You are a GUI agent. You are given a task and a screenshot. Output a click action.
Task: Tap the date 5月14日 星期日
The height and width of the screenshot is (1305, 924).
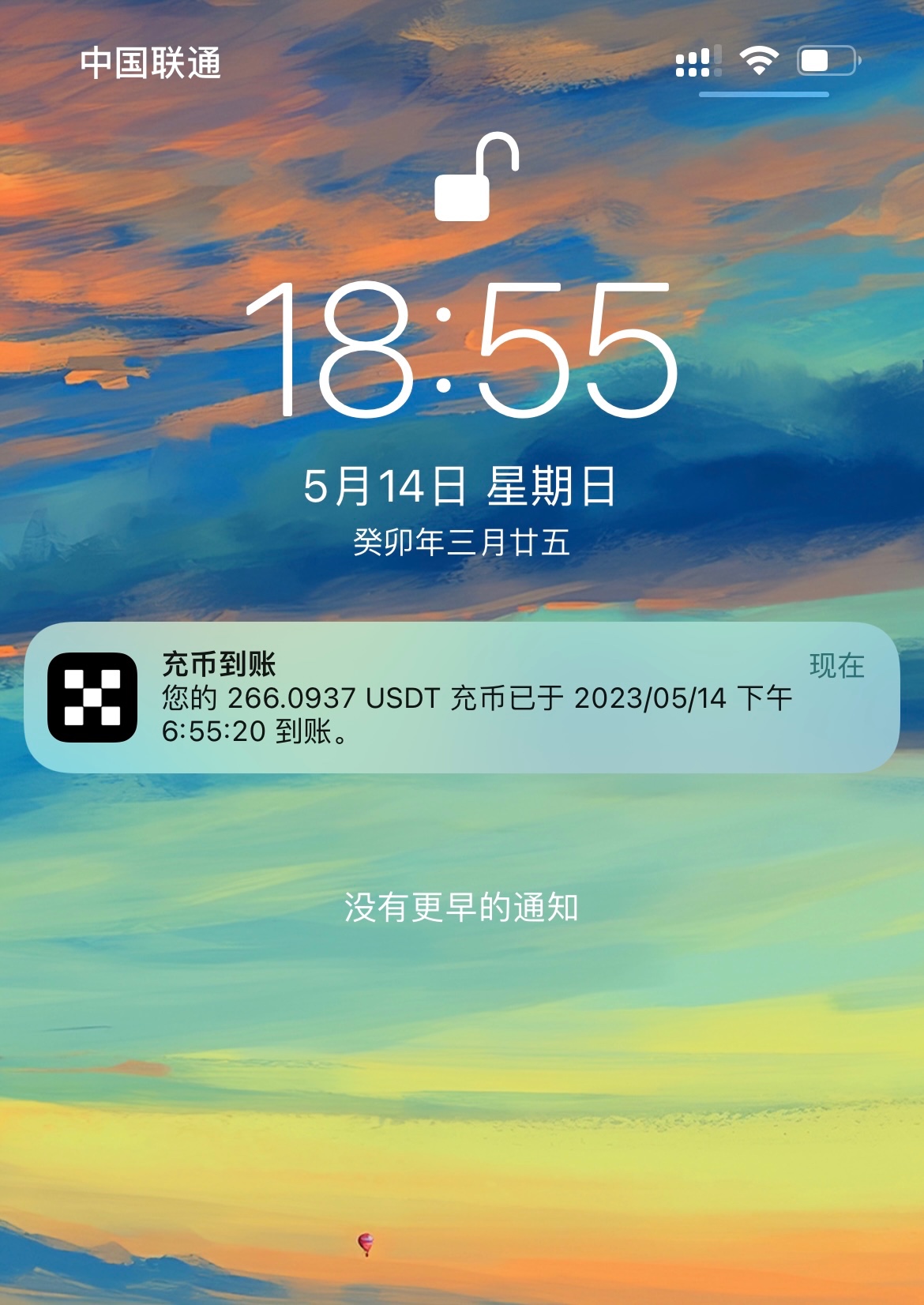click(462, 487)
